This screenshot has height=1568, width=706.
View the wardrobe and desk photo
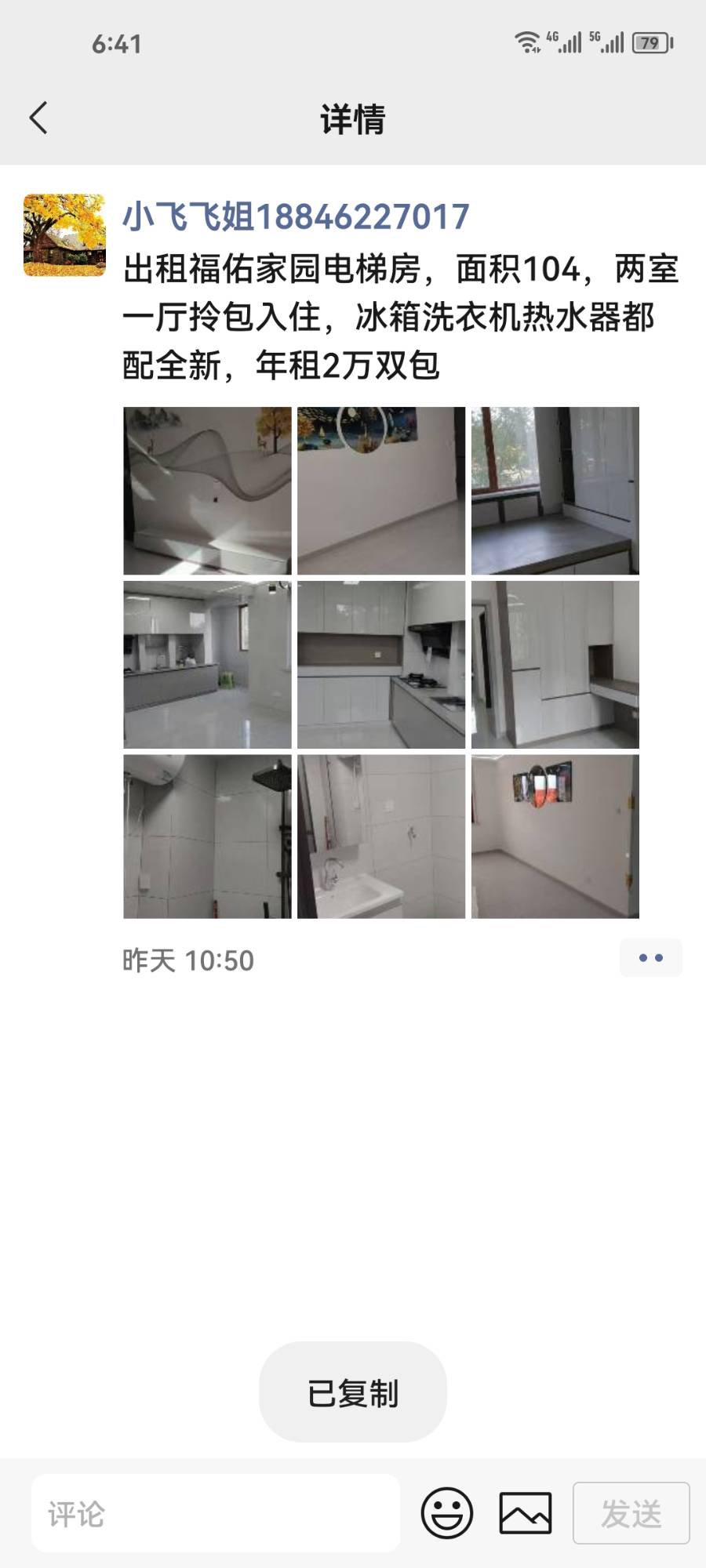pos(555,664)
